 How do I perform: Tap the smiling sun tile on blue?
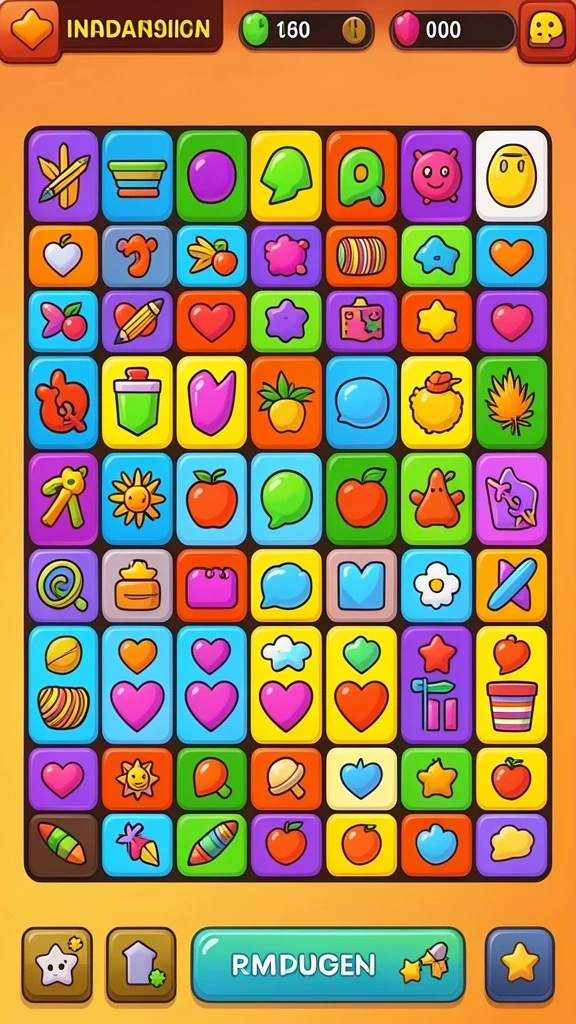pyautogui.click(x=137, y=499)
